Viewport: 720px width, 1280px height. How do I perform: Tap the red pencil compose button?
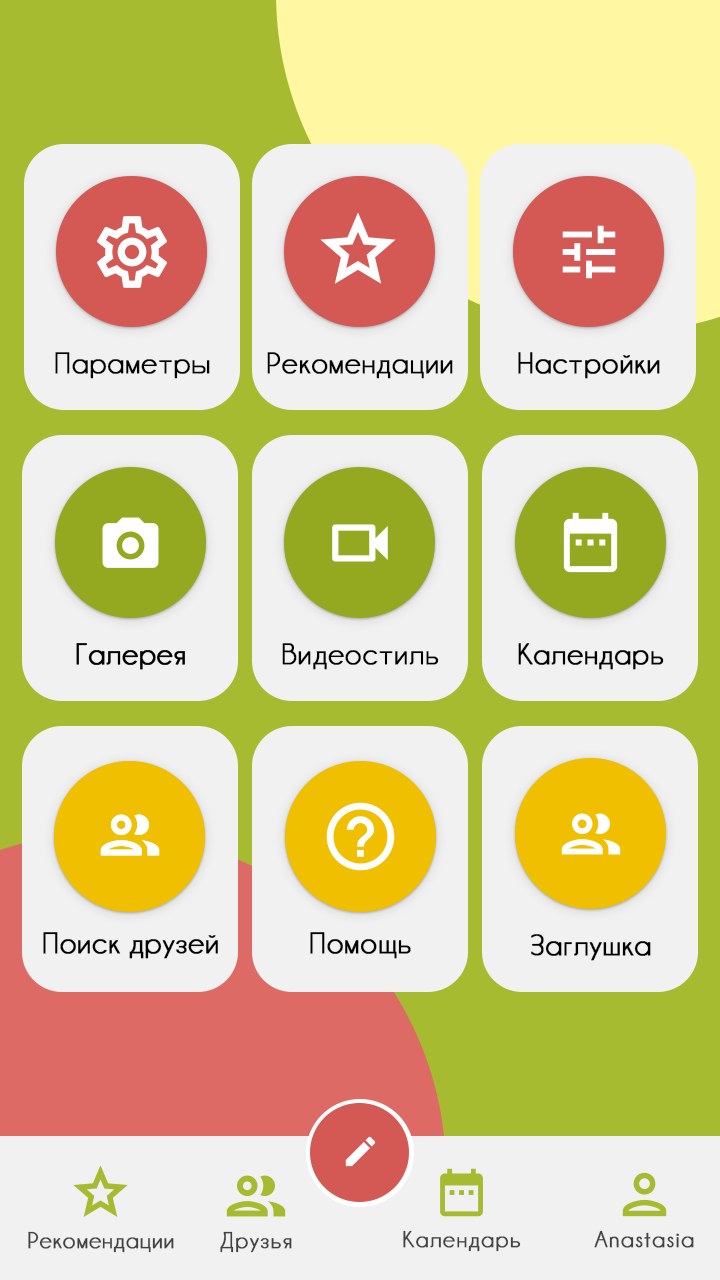tap(360, 1152)
